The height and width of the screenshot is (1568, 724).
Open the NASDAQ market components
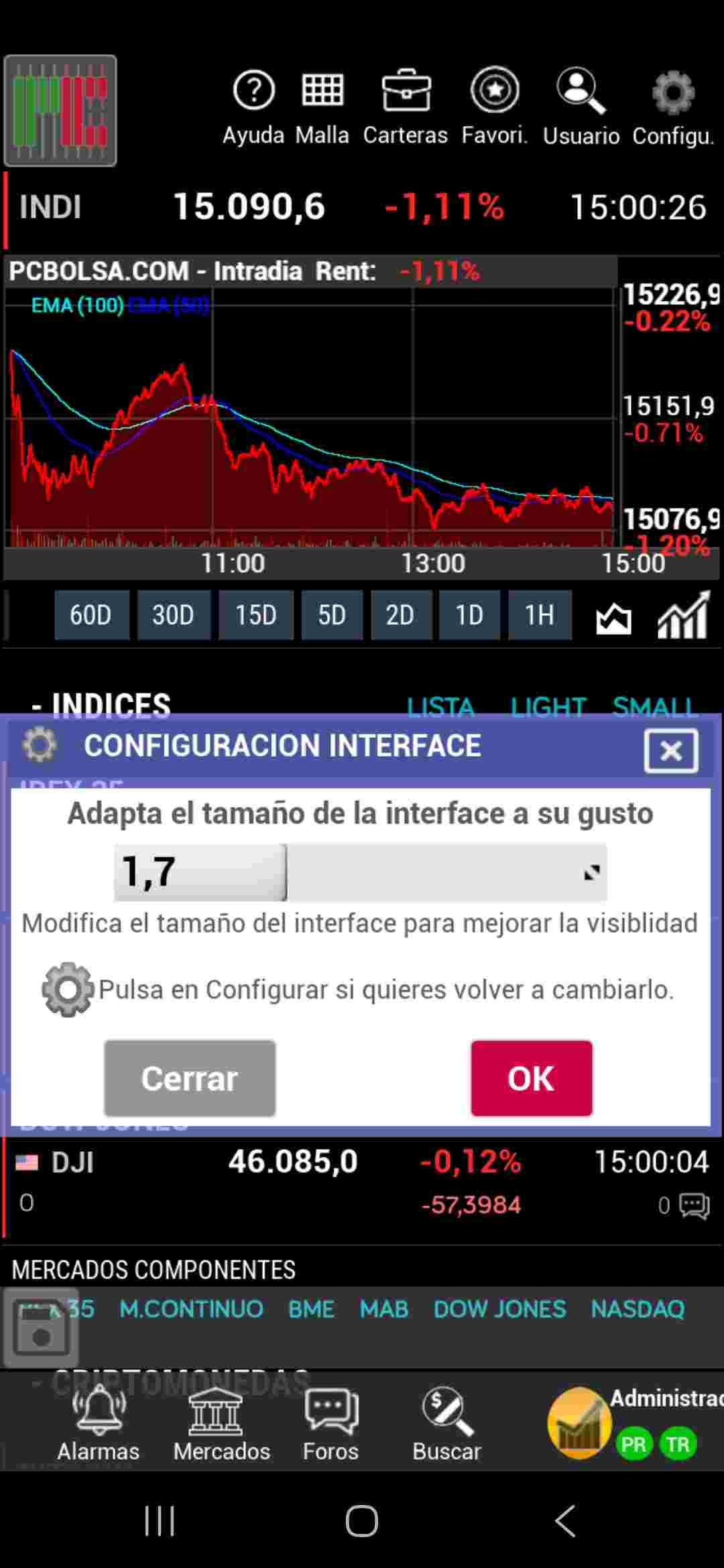(x=638, y=1309)
